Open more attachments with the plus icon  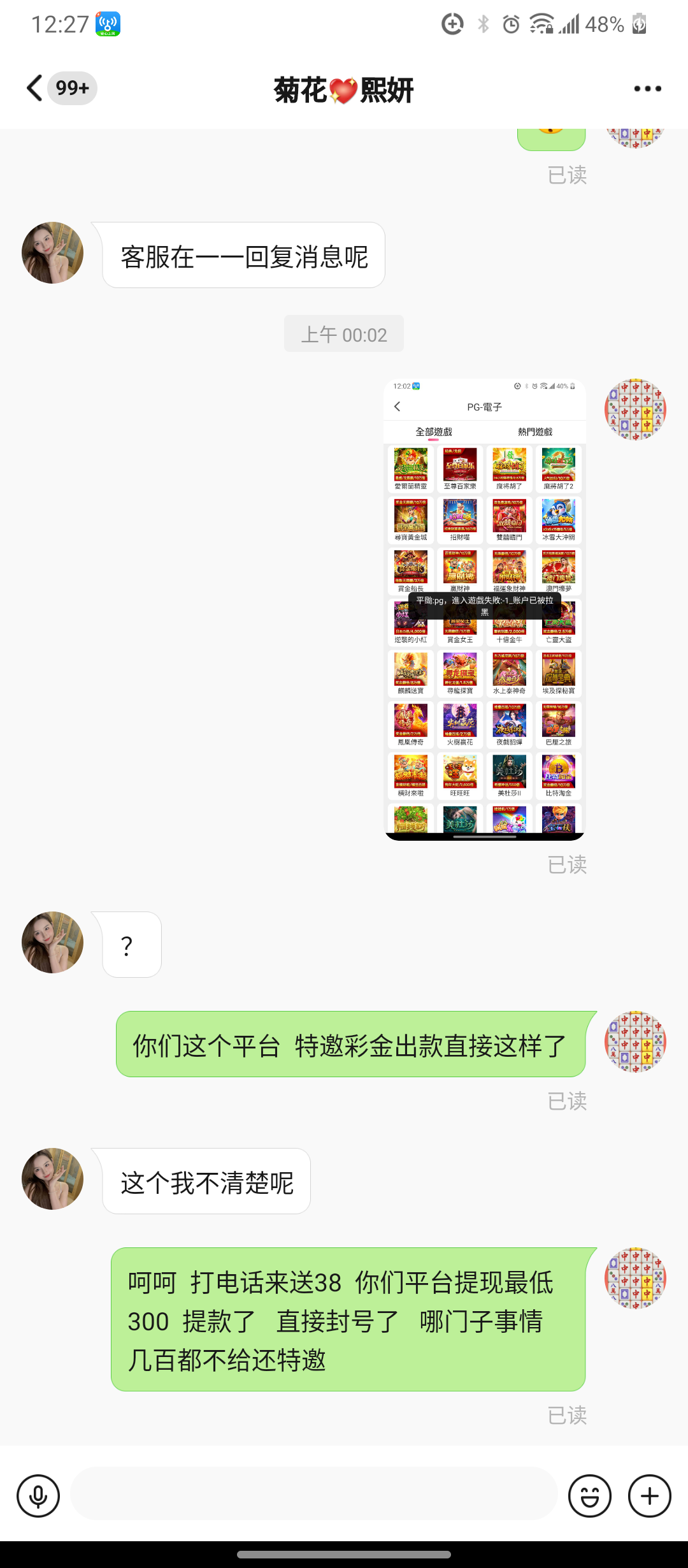pyautogui.click(x=649, y=1496)
